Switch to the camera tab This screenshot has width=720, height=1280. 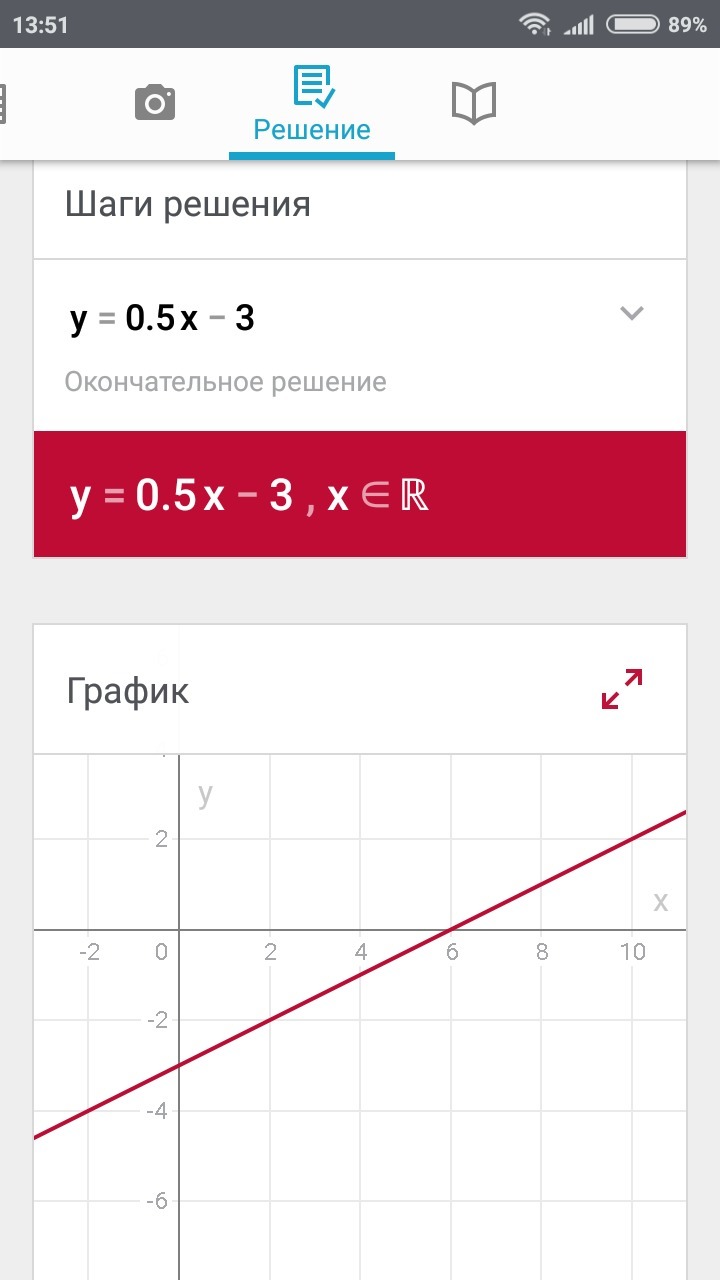click(x=155, y=103)
